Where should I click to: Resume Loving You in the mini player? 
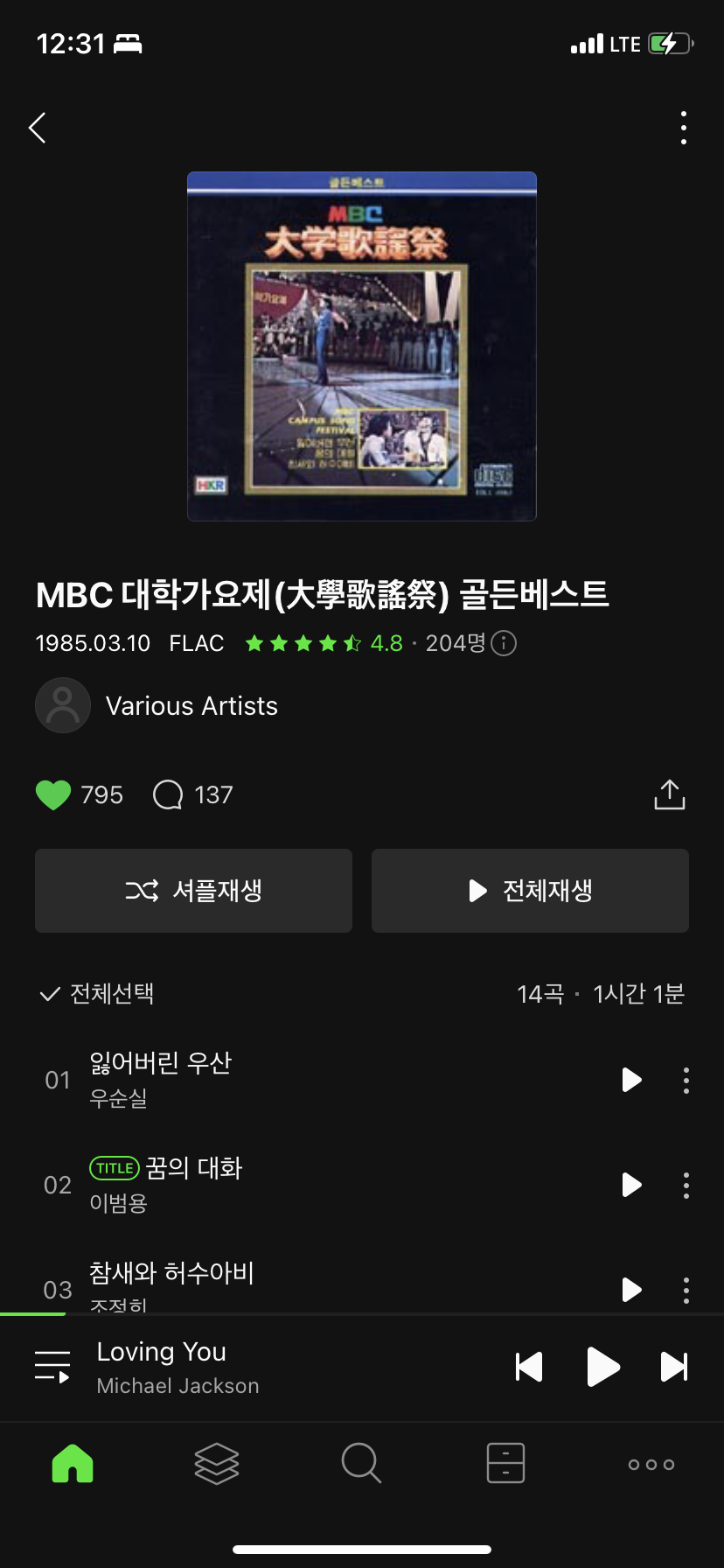tap(602, 1367)
